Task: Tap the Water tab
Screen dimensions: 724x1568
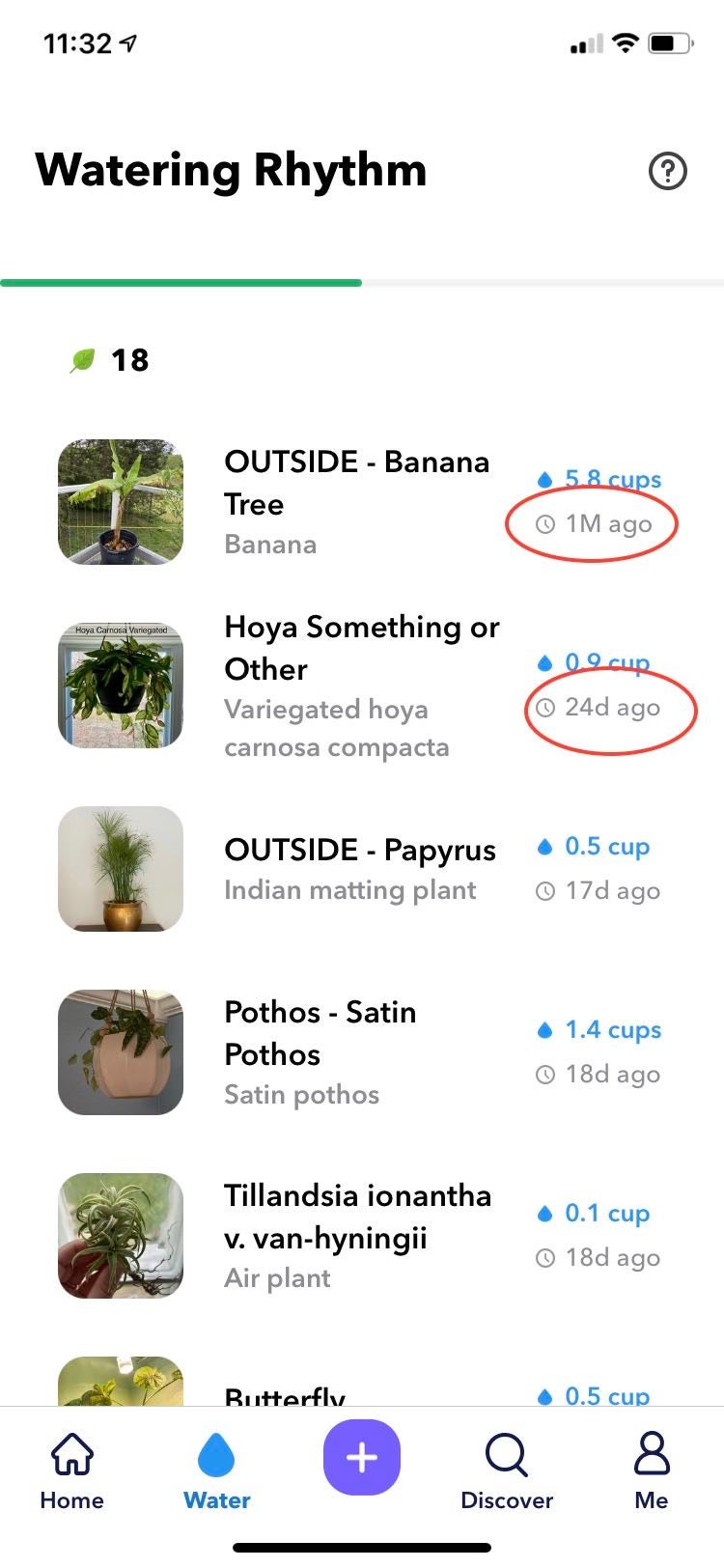Action: click(x=217, y=1471)
